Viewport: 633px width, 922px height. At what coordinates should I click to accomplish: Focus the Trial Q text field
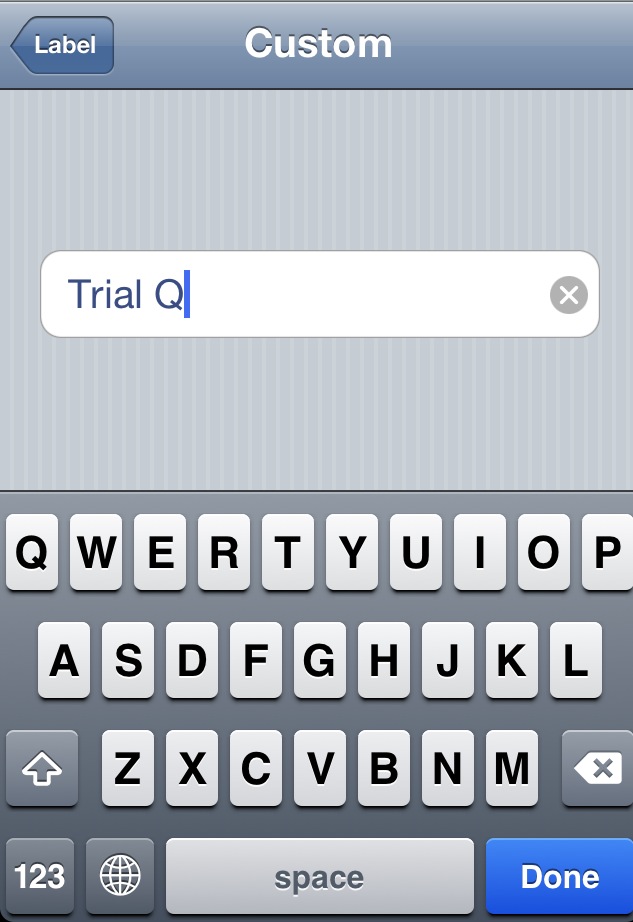(x=300, y=295)
